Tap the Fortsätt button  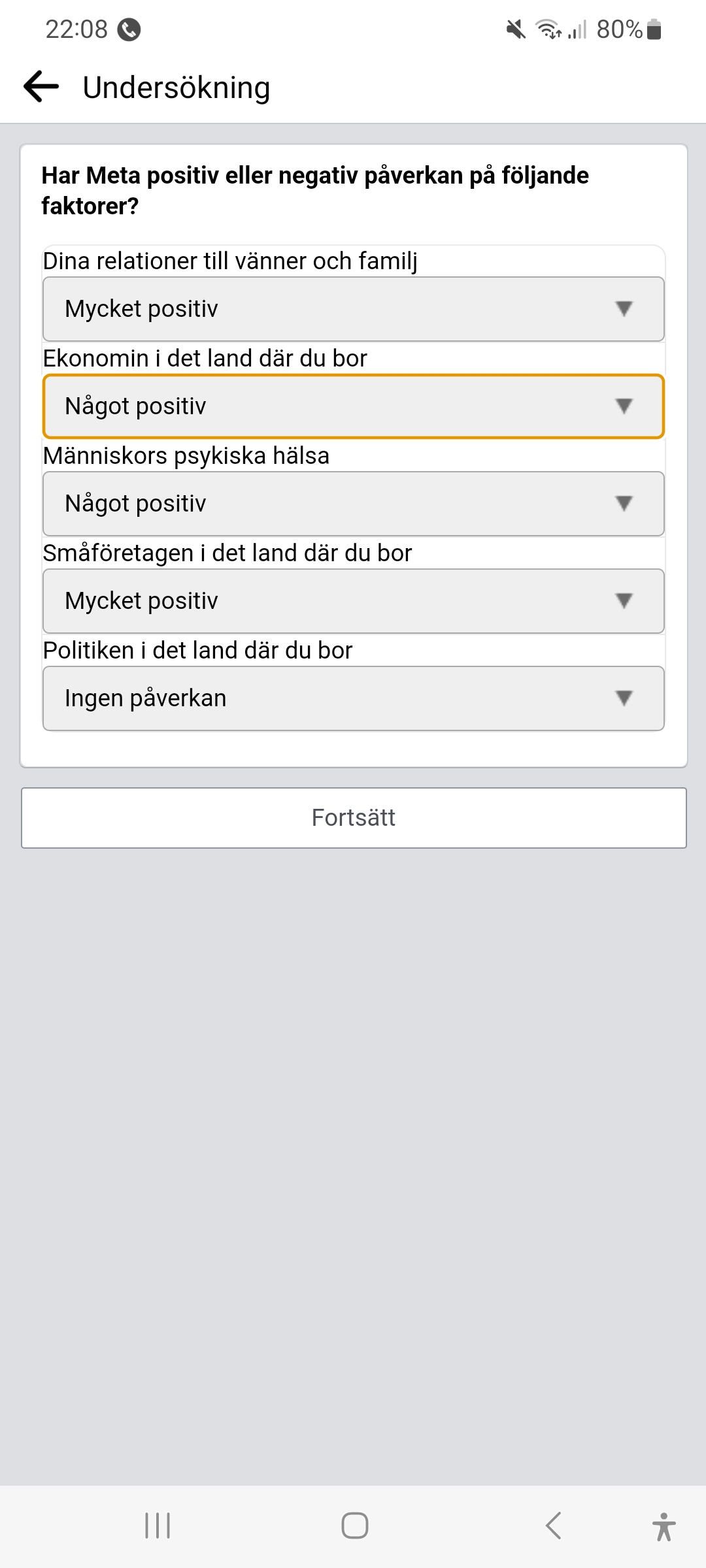(353, 818)
